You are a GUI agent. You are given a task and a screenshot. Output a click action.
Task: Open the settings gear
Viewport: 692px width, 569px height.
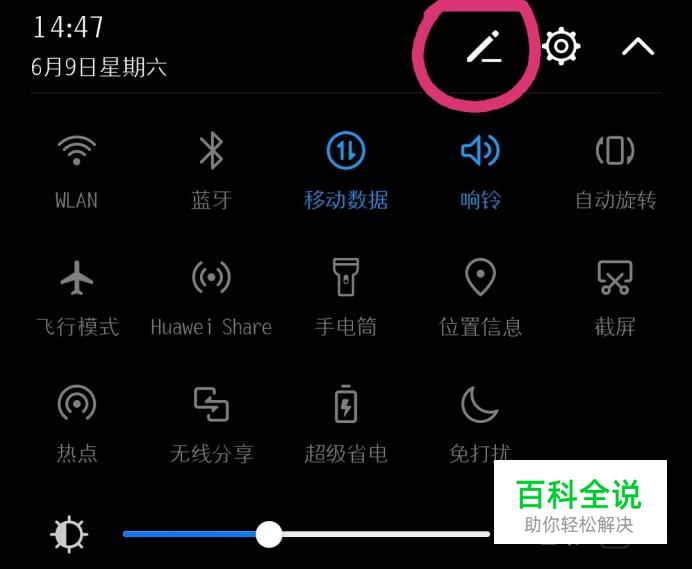[561, 46]
